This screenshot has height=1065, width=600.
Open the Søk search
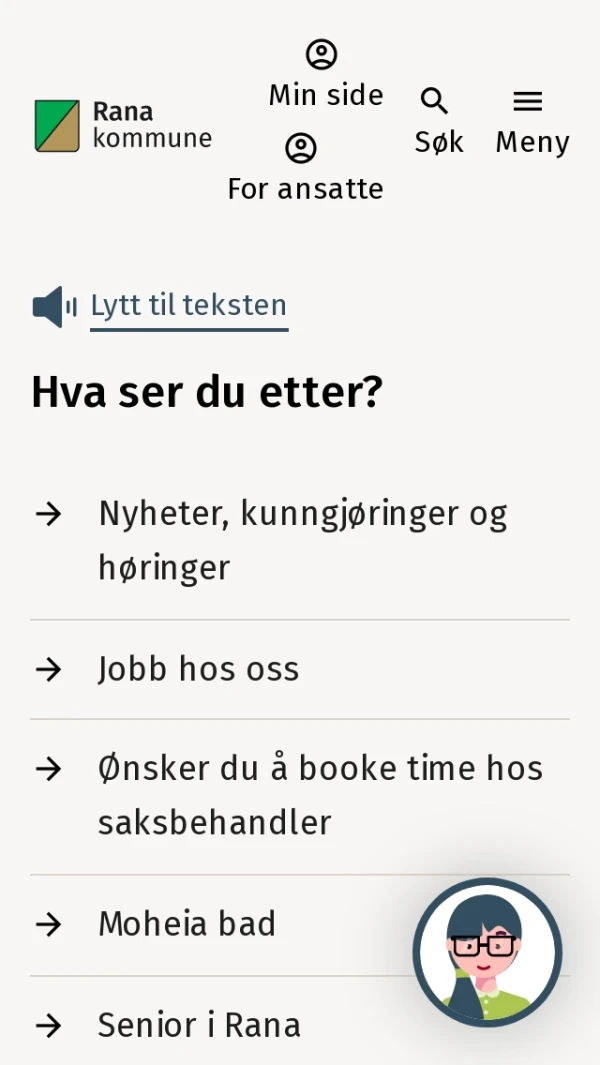(438, 122)
